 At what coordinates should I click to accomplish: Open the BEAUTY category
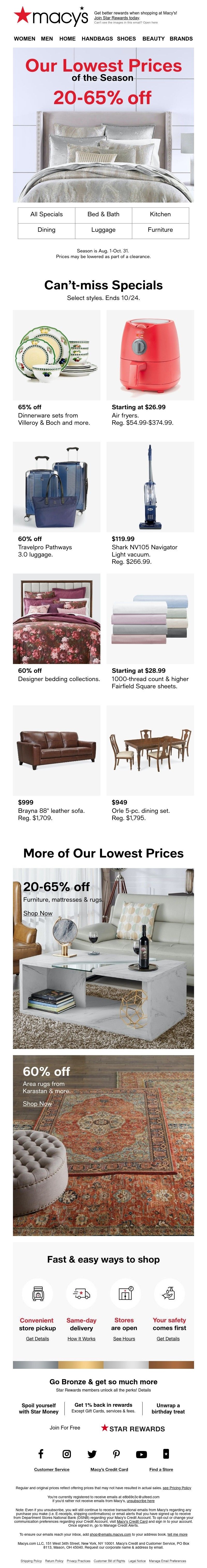tap(153, 38)
